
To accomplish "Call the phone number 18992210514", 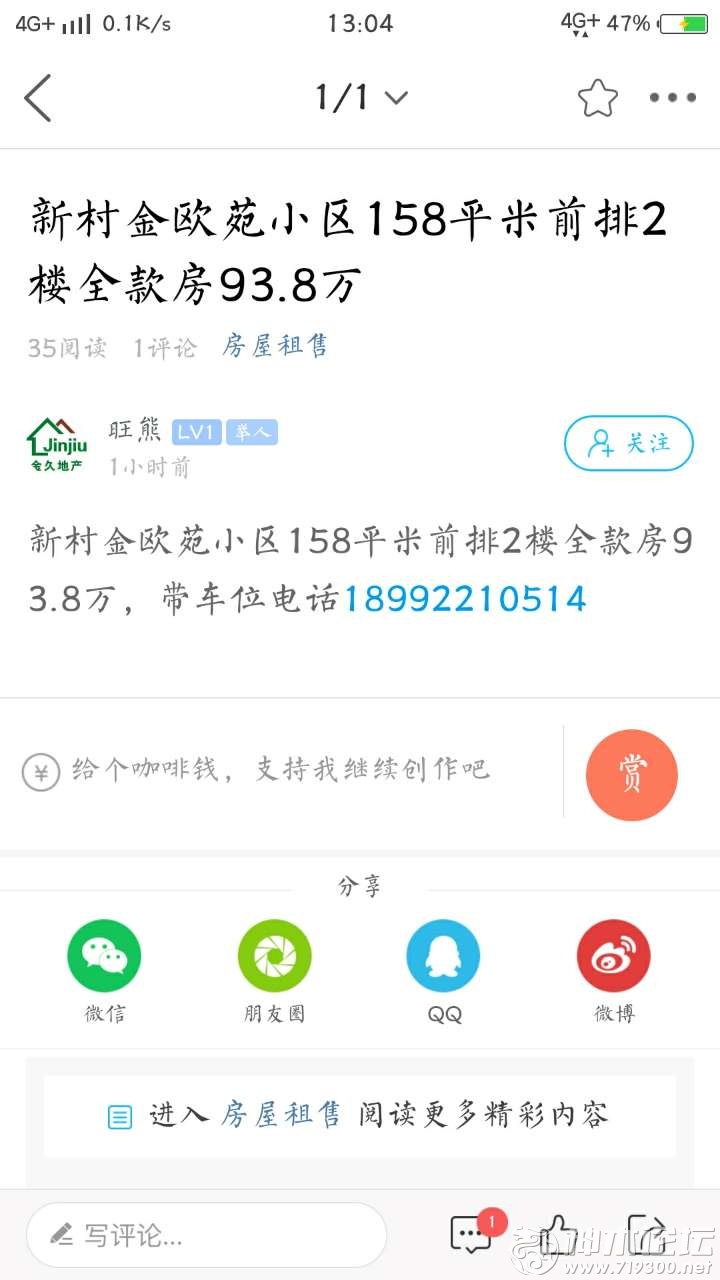I will click(x=465, y=598).
